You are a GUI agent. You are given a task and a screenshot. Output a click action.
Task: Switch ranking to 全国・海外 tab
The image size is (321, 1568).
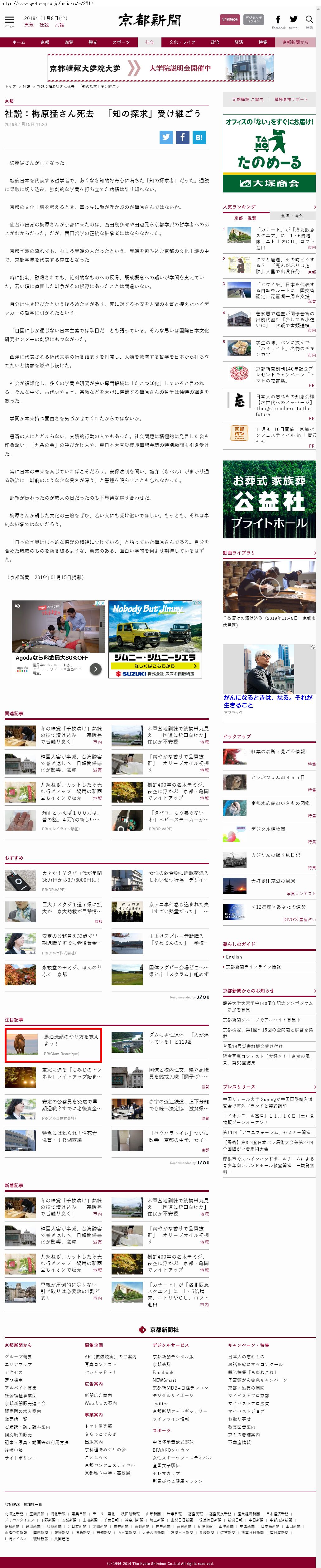click(x=292, y=216)
